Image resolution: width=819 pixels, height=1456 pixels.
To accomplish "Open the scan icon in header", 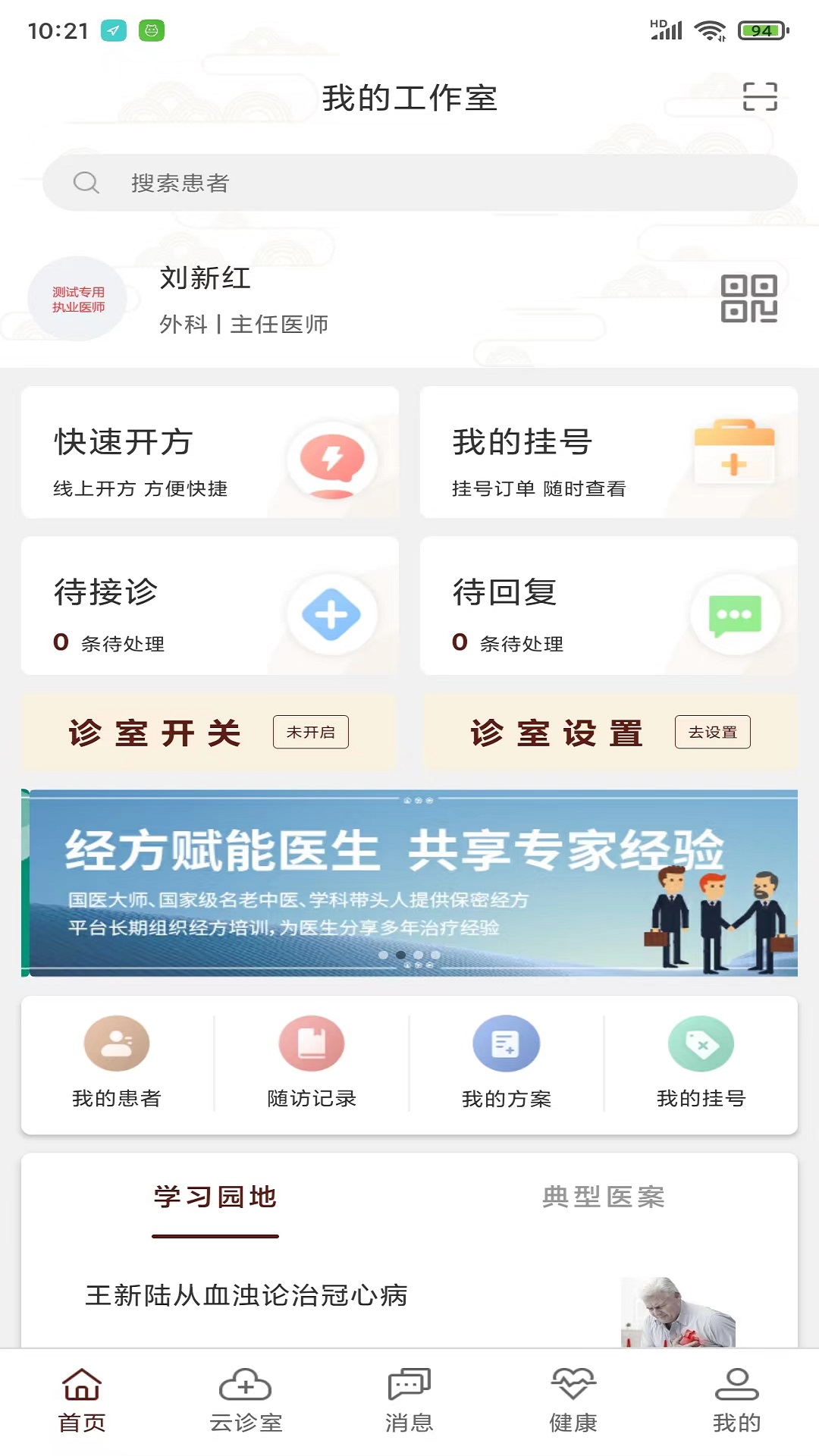I will tap(760, 97).
